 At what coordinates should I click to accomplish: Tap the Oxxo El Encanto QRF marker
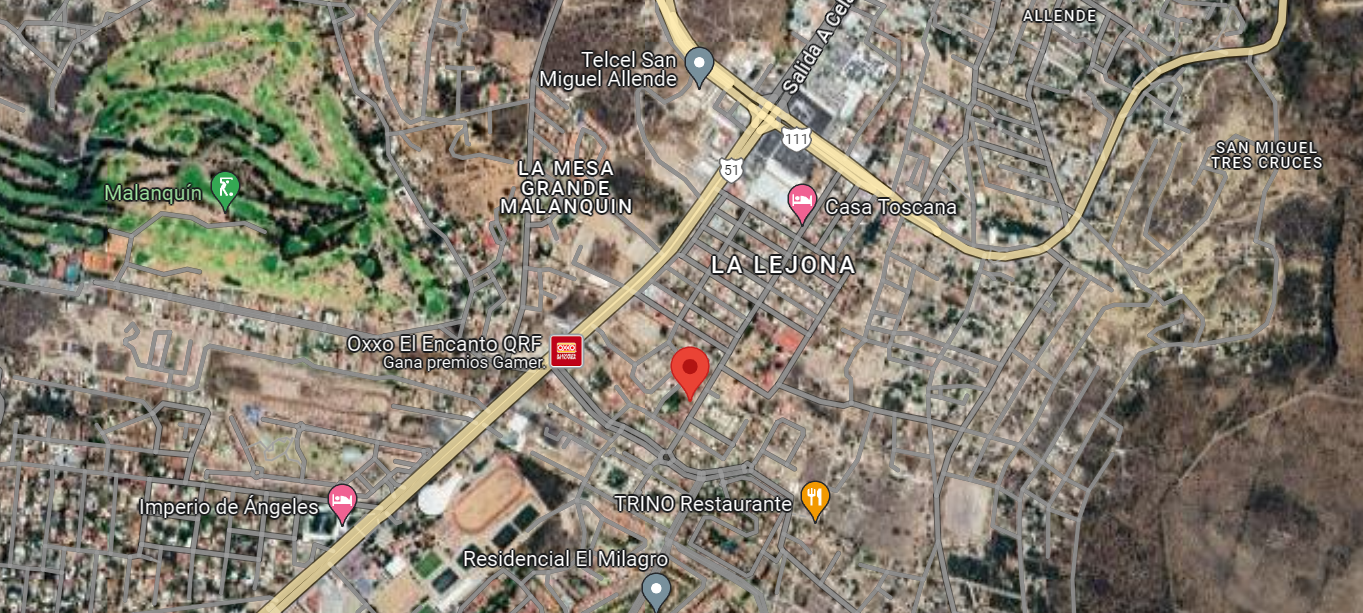point(567,350)
